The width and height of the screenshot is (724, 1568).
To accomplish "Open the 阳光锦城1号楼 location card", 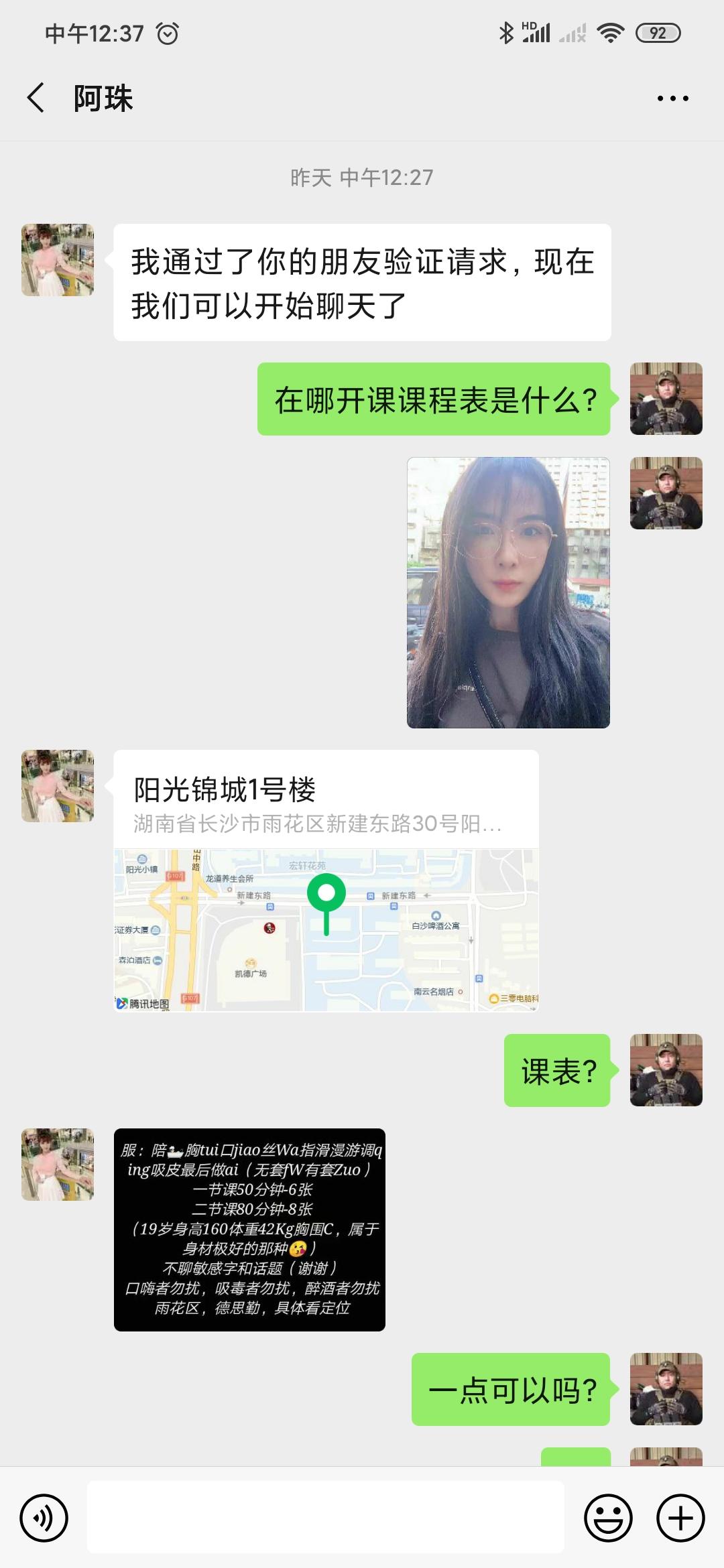I will pyautogui.click(x=326, y=880).
